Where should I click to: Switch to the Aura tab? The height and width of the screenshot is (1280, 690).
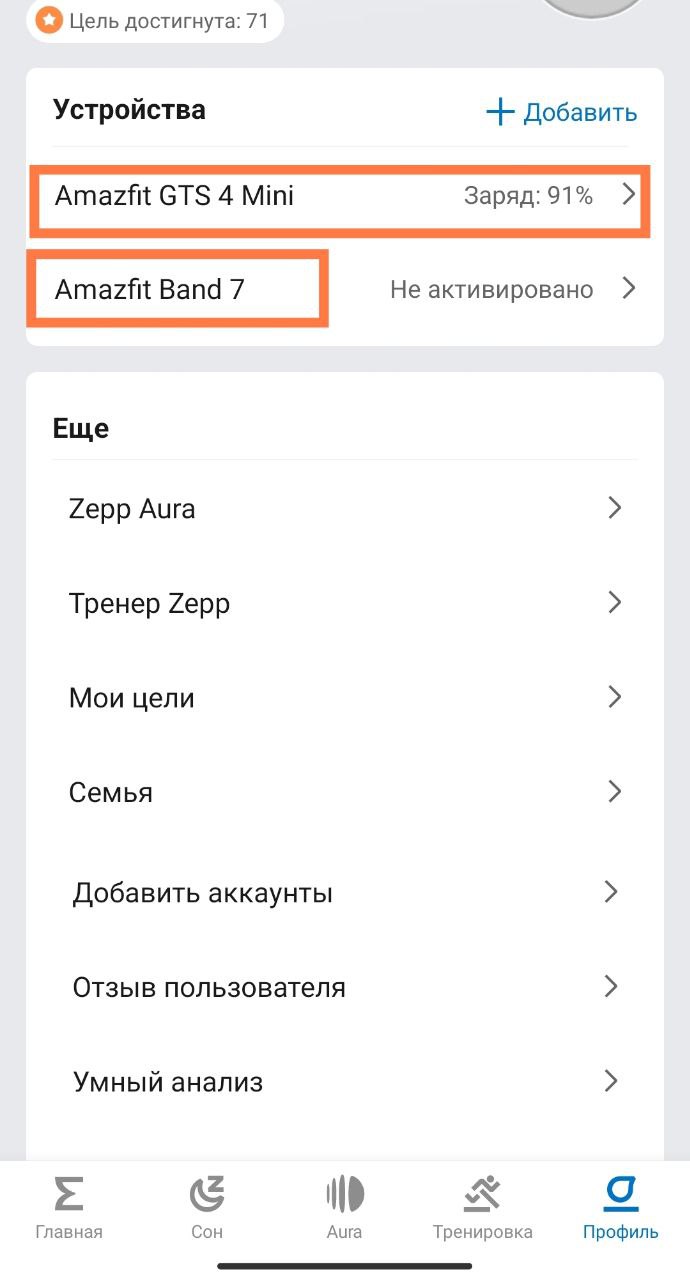pos(345,1207)
